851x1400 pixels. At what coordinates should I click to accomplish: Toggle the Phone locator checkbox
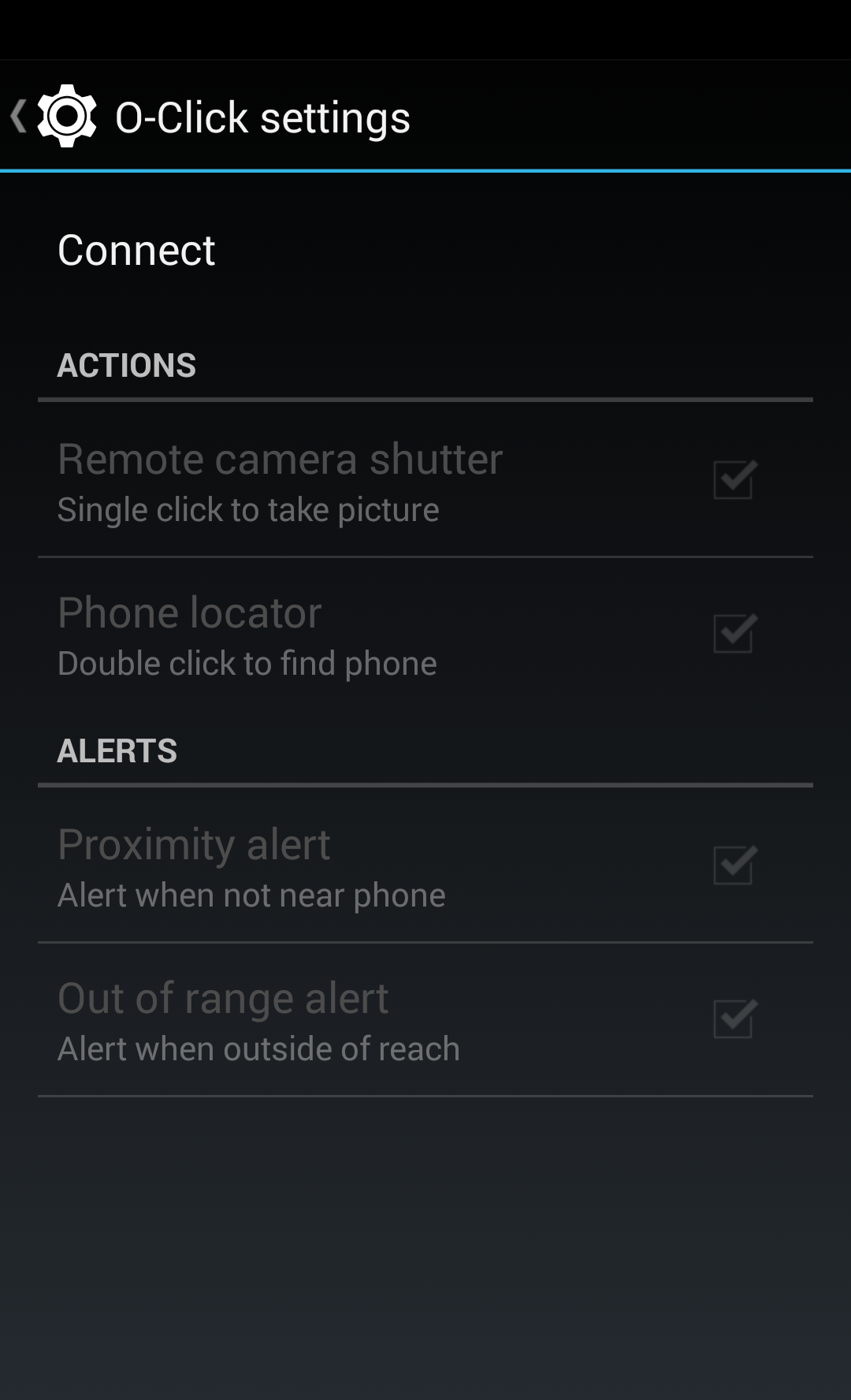pyautogui.click(x=735, y=633)
